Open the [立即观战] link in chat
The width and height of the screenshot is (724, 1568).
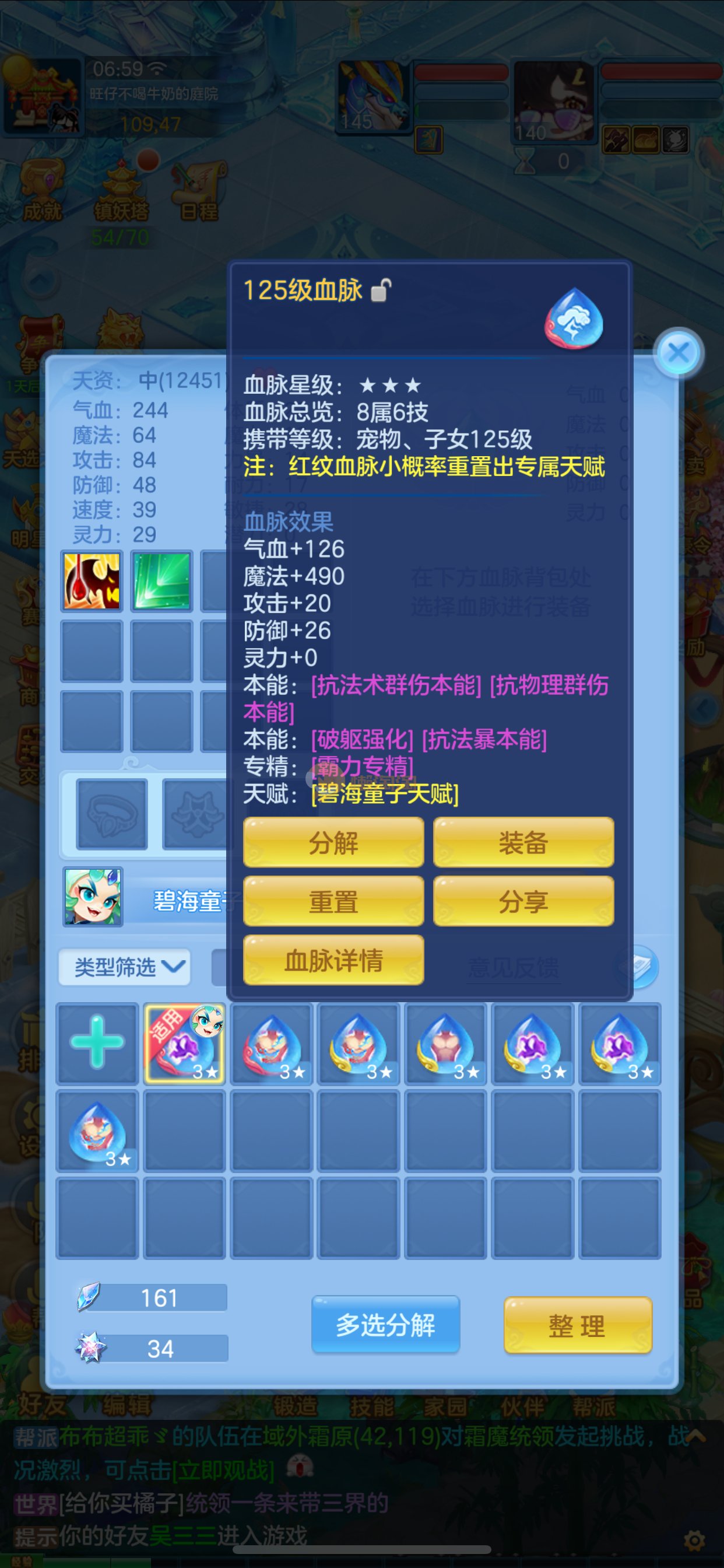pyautogui.click(x=223, y=1471)
